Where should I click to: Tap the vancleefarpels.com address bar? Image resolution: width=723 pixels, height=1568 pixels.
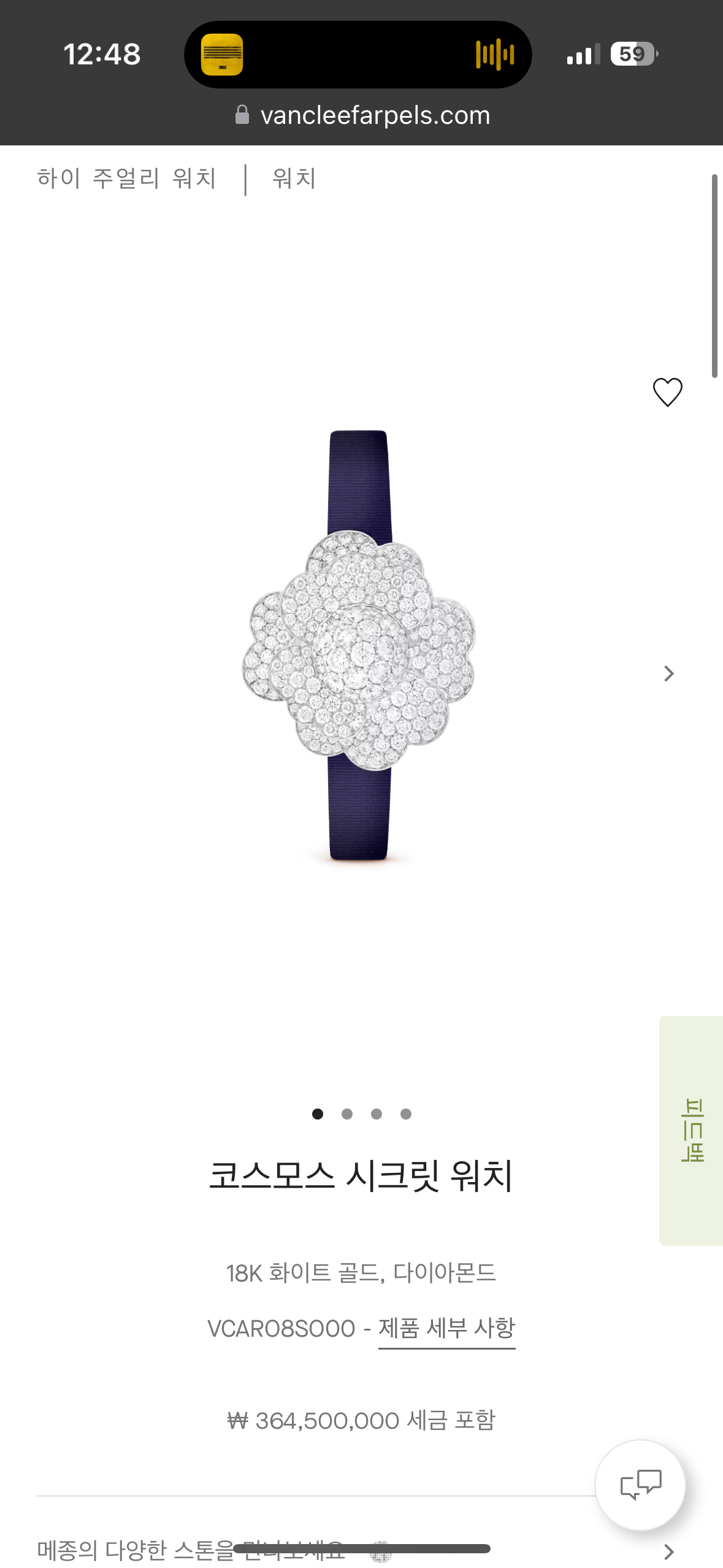(362, 115)
